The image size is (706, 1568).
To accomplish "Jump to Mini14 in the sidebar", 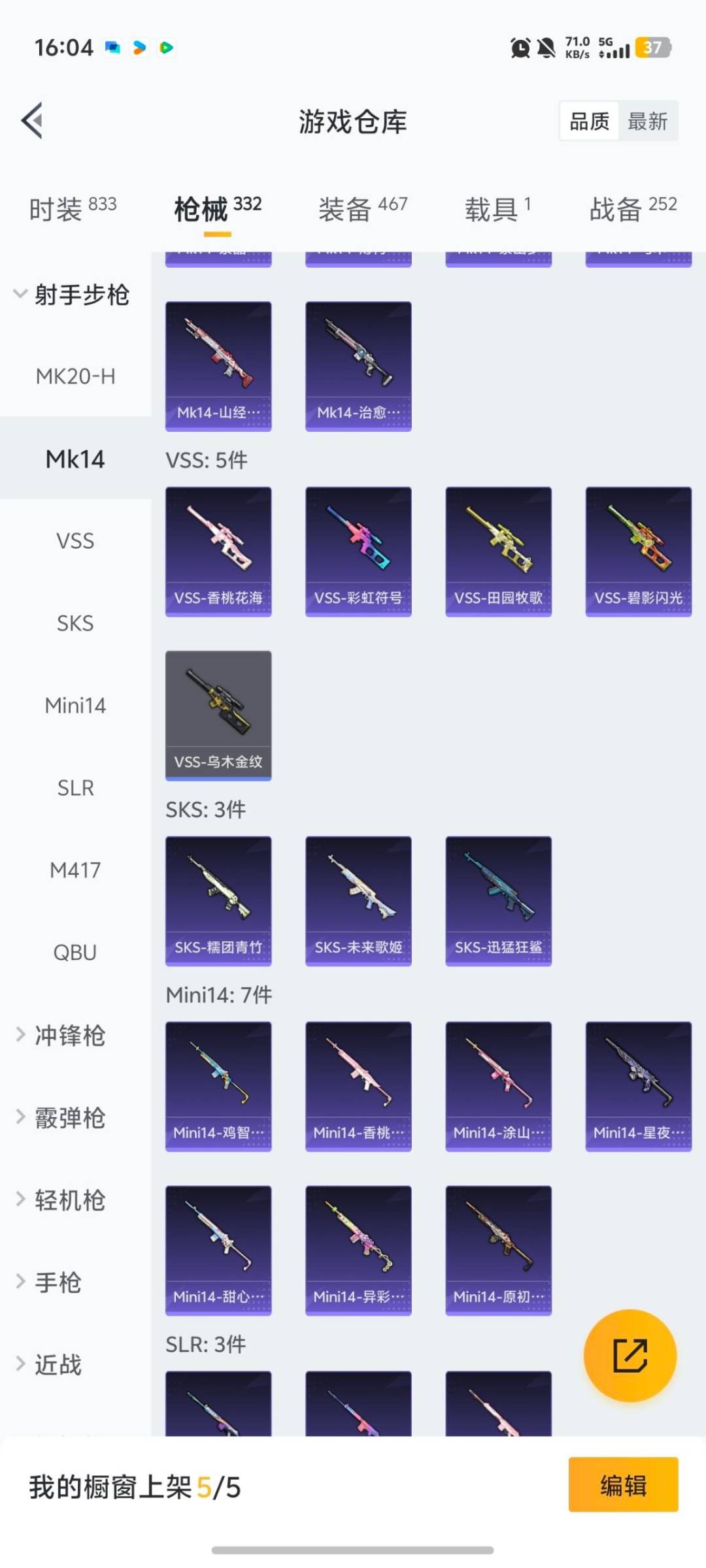I will tap(75, 706).
